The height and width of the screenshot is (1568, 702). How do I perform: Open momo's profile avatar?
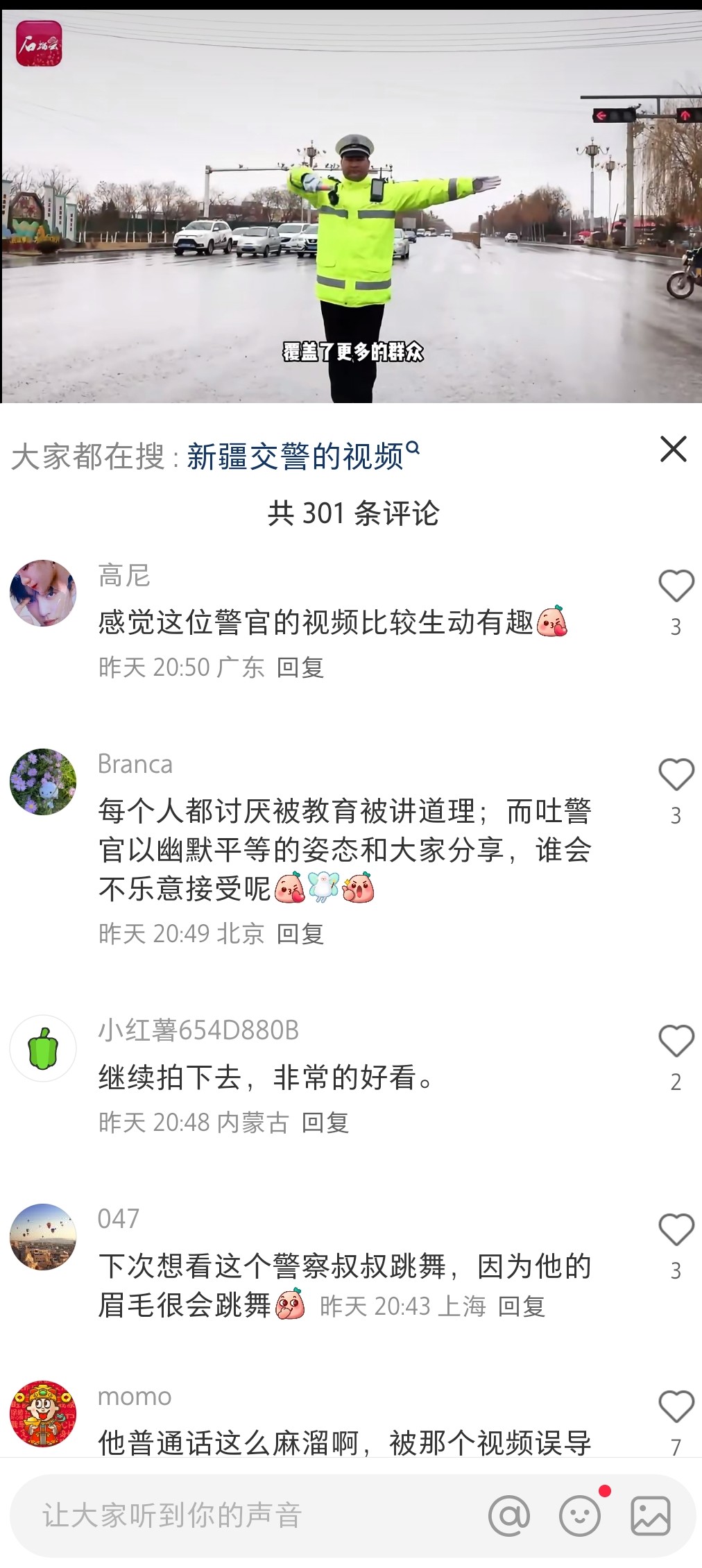click(x=43, y=1413)
